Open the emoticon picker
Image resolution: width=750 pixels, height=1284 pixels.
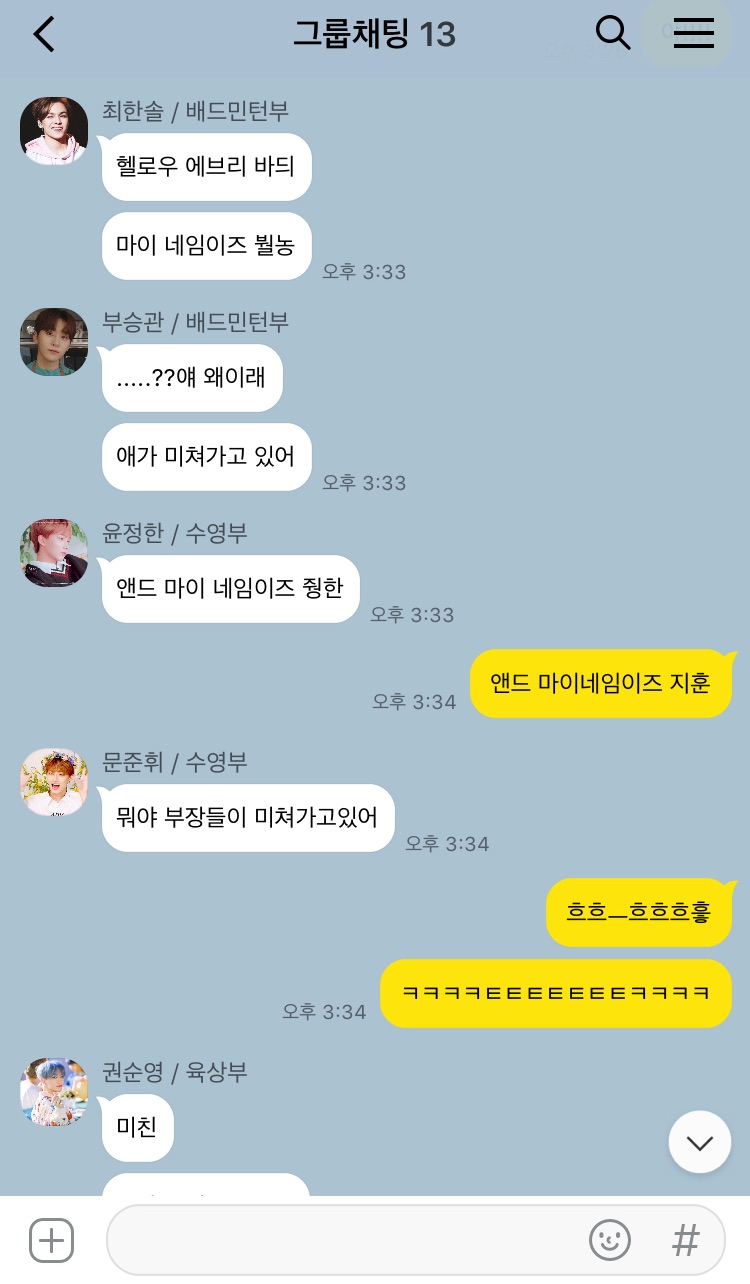point(609,1241)
